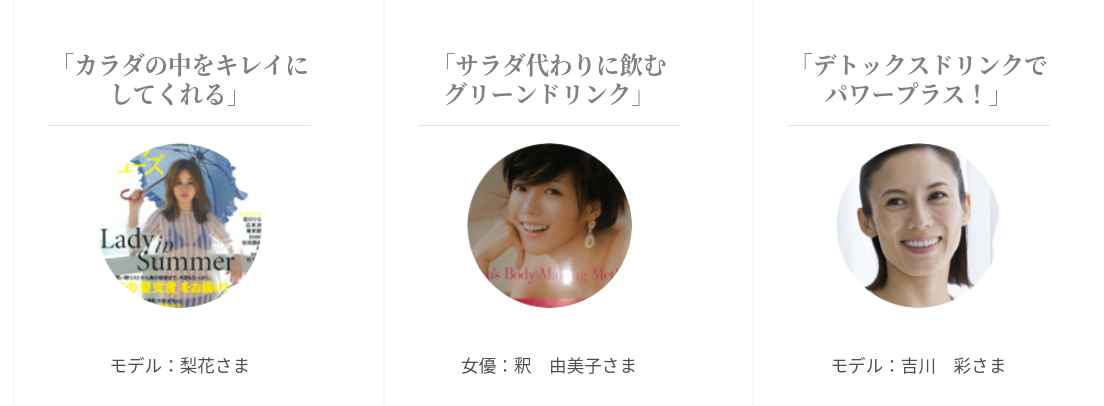This screenshot has height=406, width=1104.
Task: Open actress Yumiko Shaku's testimonial card
Action: 549,226
